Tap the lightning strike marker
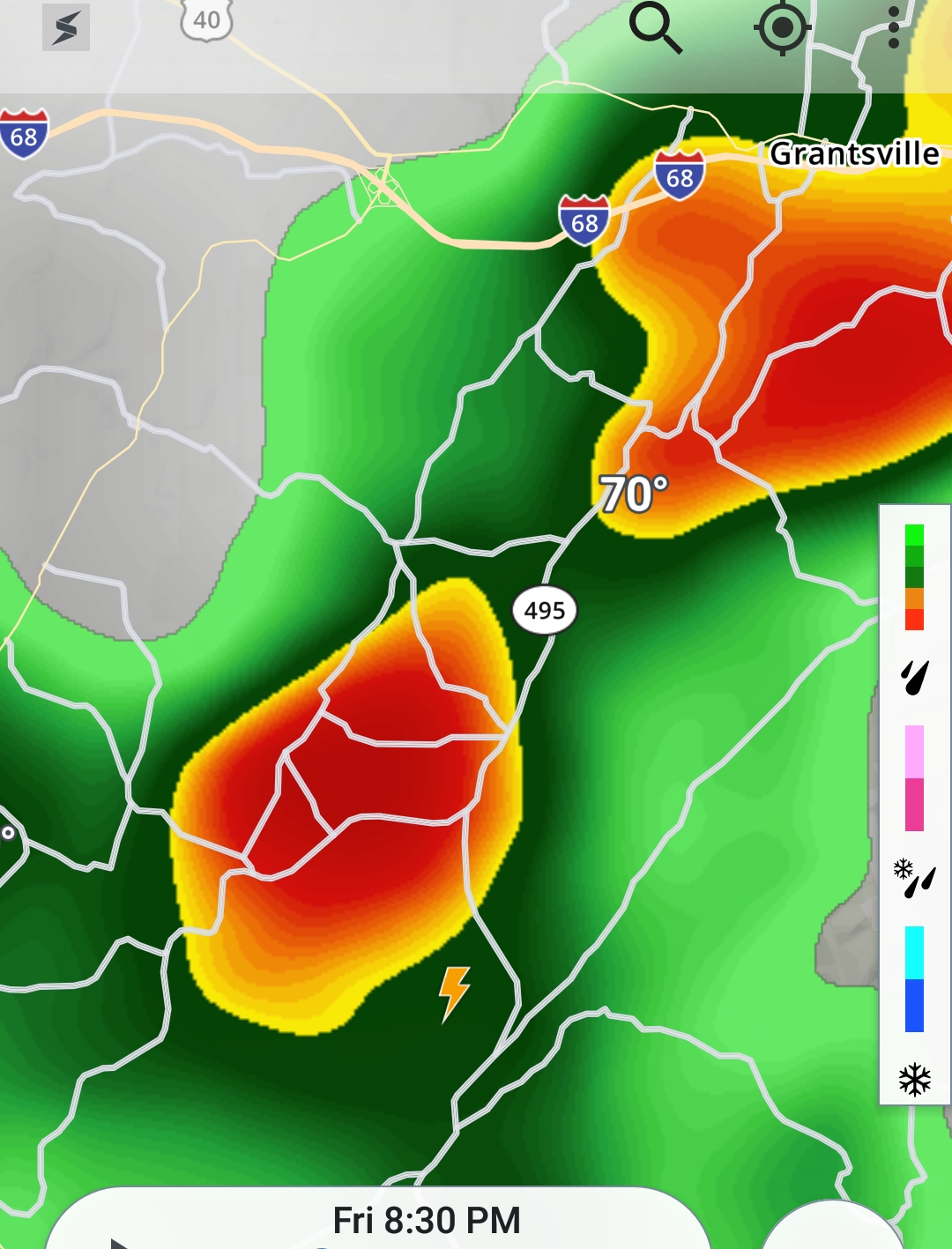This screenshot has width=952, height=1249. [x=454, y=993]
